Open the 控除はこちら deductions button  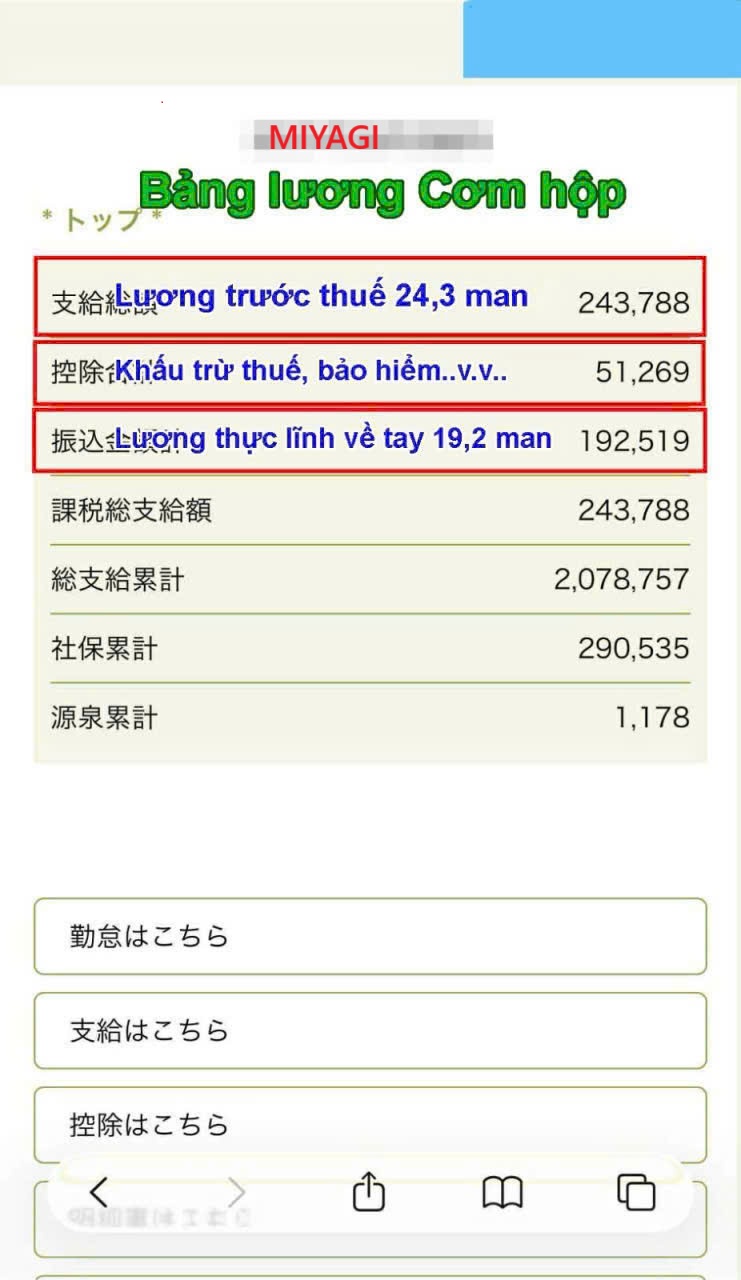coord(370,1124)
